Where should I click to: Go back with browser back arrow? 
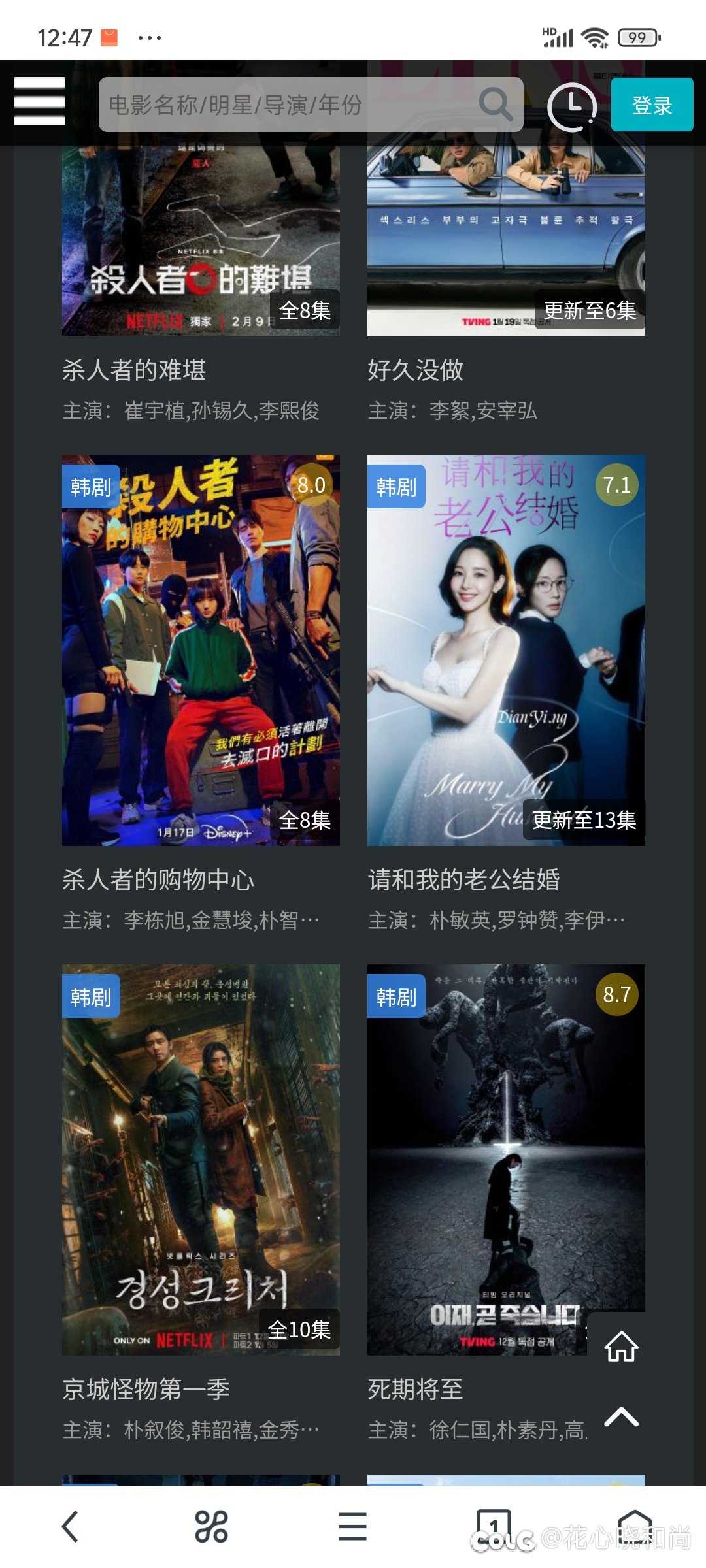(x=70, y=1526)
